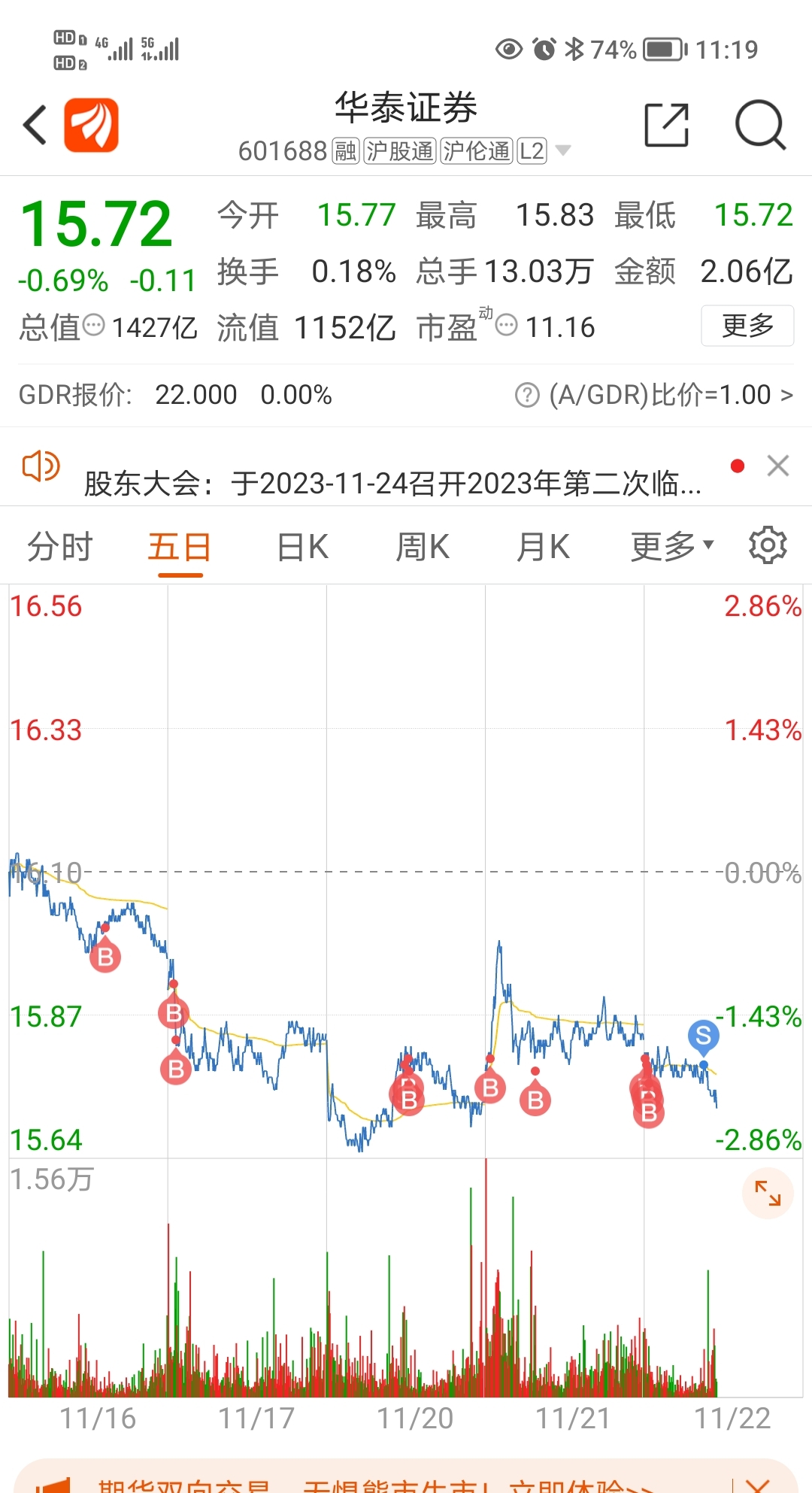Switch to the 周K chart tab
Screen dimensions: 812x1493
423,547
